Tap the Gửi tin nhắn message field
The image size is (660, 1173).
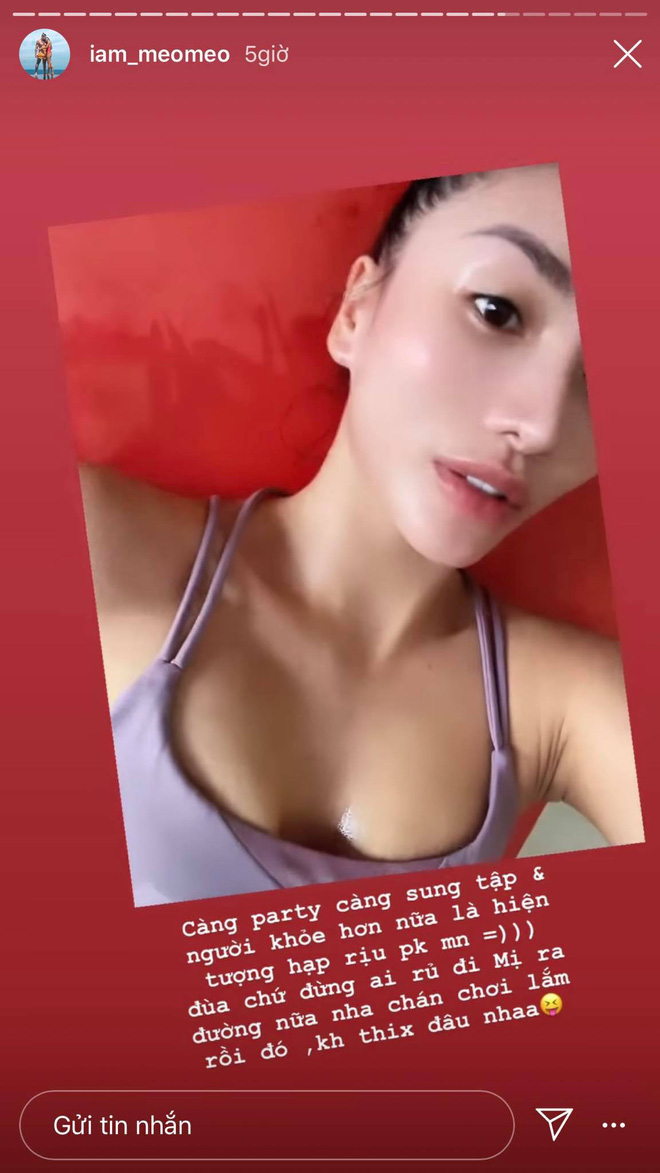click(265, 1124)
